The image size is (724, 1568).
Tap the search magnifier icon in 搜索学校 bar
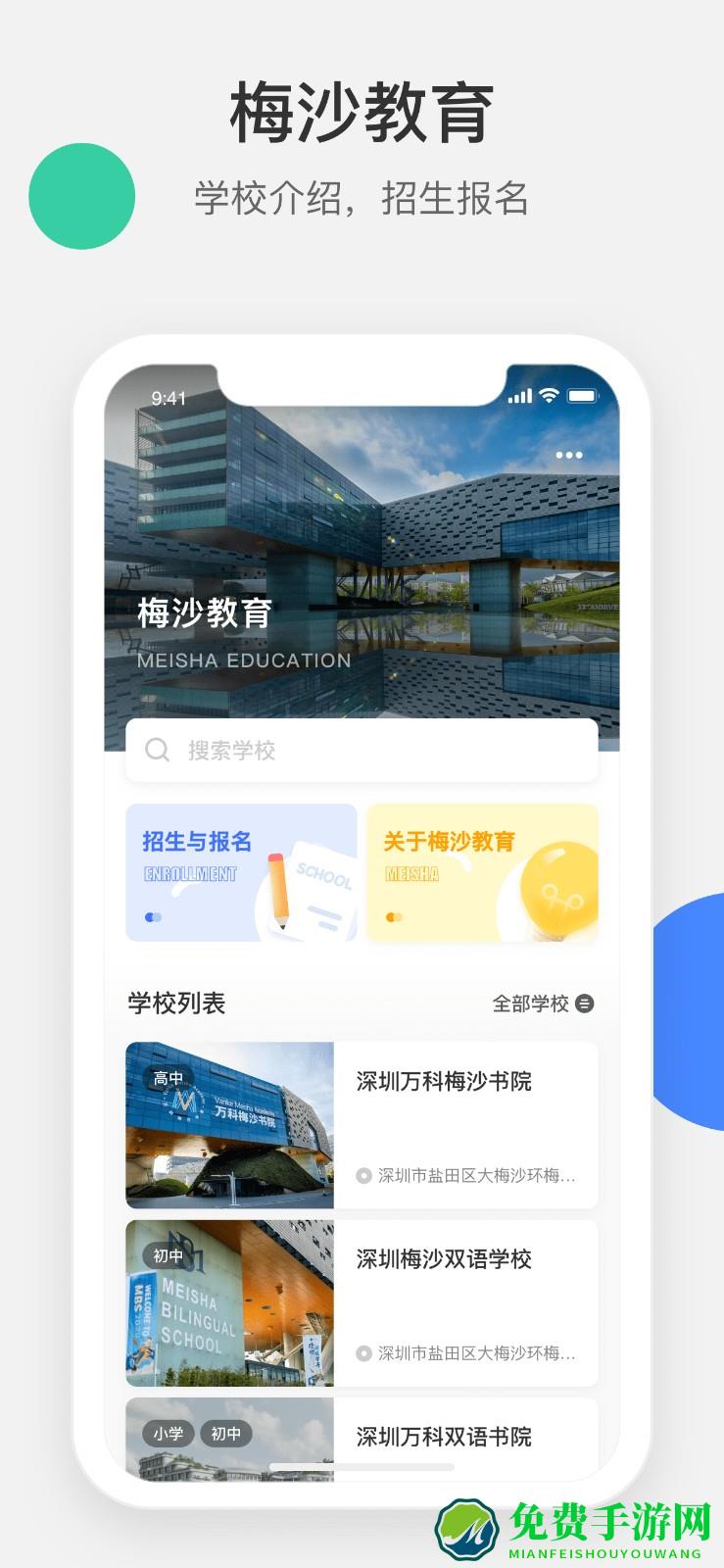pyautogui.click(x=158, y=751)
